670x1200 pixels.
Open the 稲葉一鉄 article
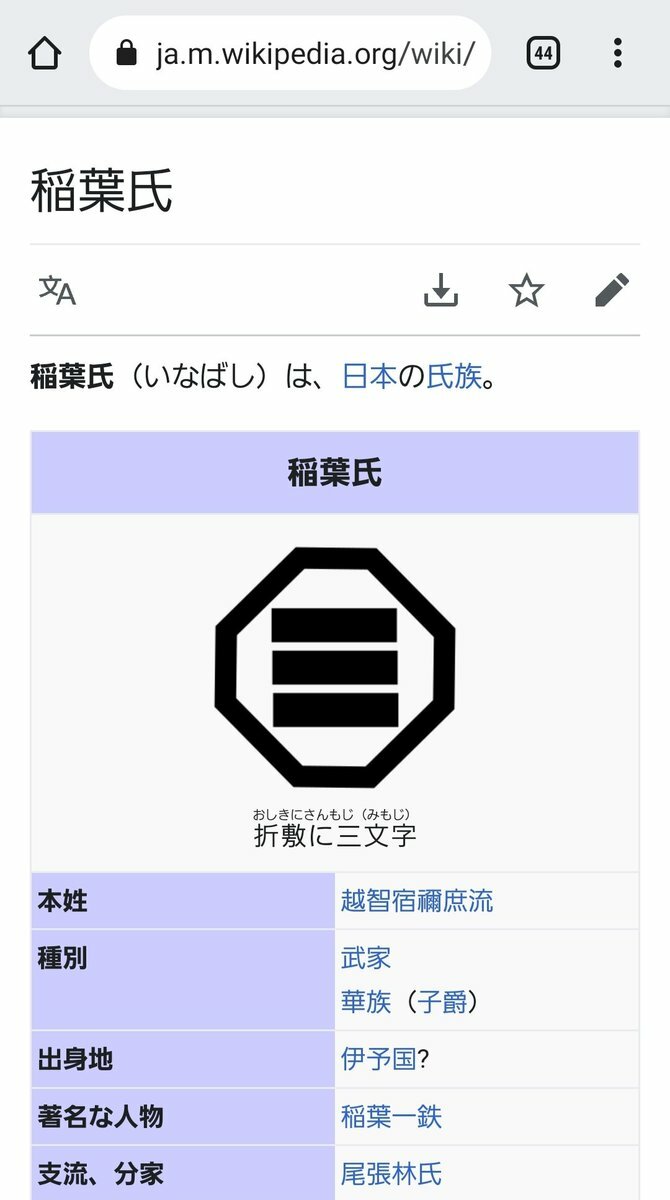click(391, 1116)
